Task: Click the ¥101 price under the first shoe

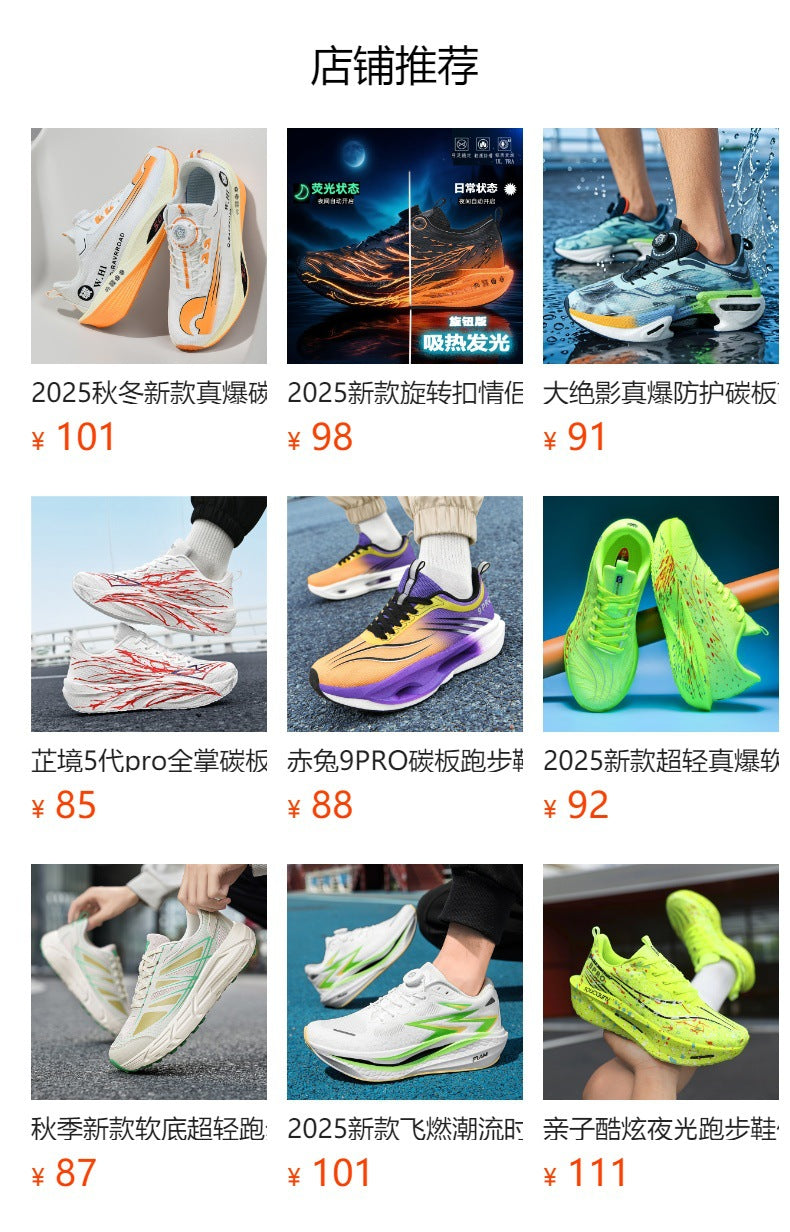Action: (x=74, y=436)
